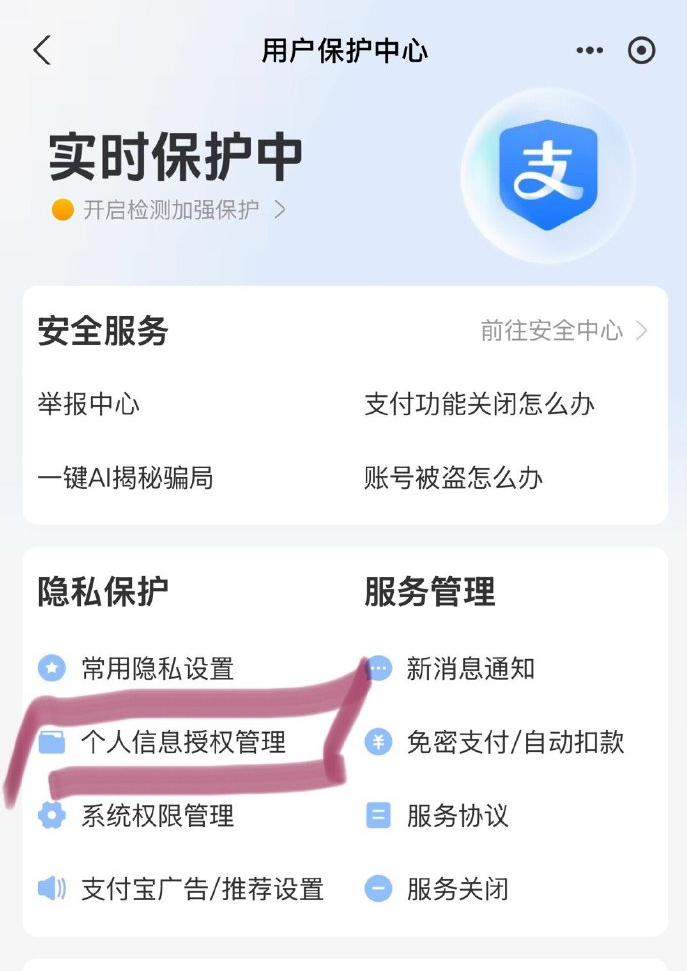687x971 pixels.
Task: Go back using the top-left arrow
Action: (x=41, y=51)
